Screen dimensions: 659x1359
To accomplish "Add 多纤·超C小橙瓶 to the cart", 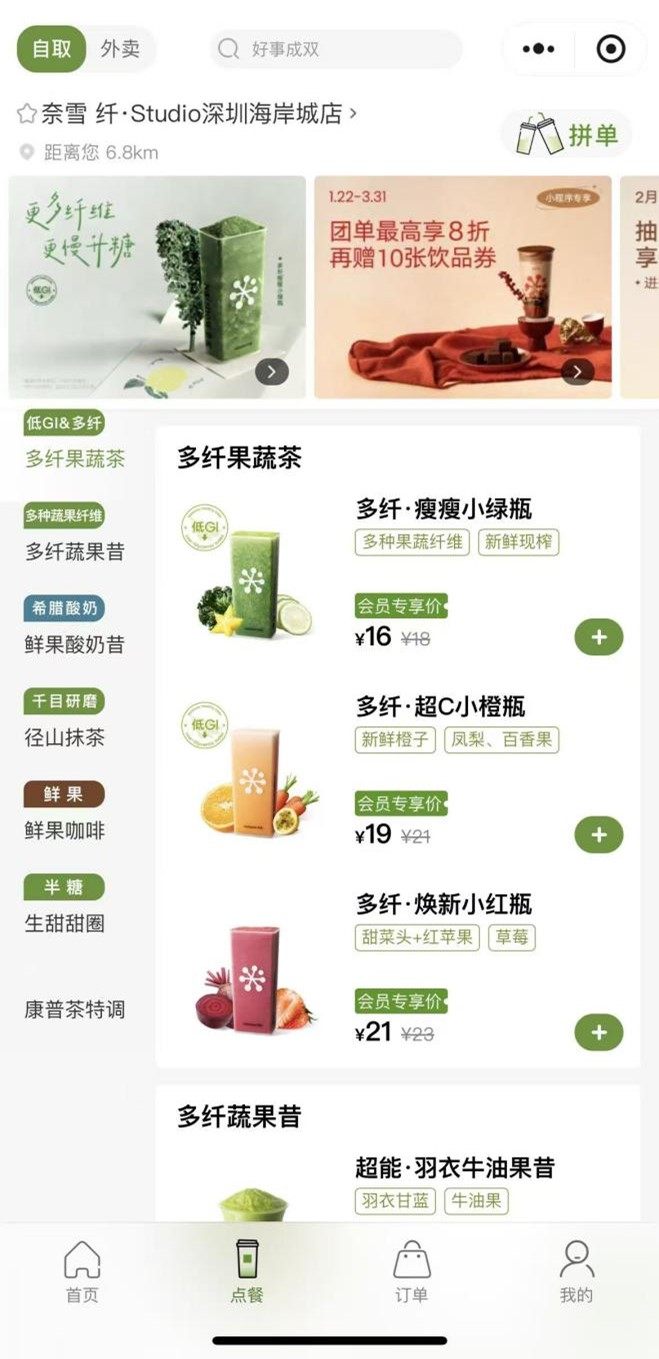I will click(x=599, y=835).
